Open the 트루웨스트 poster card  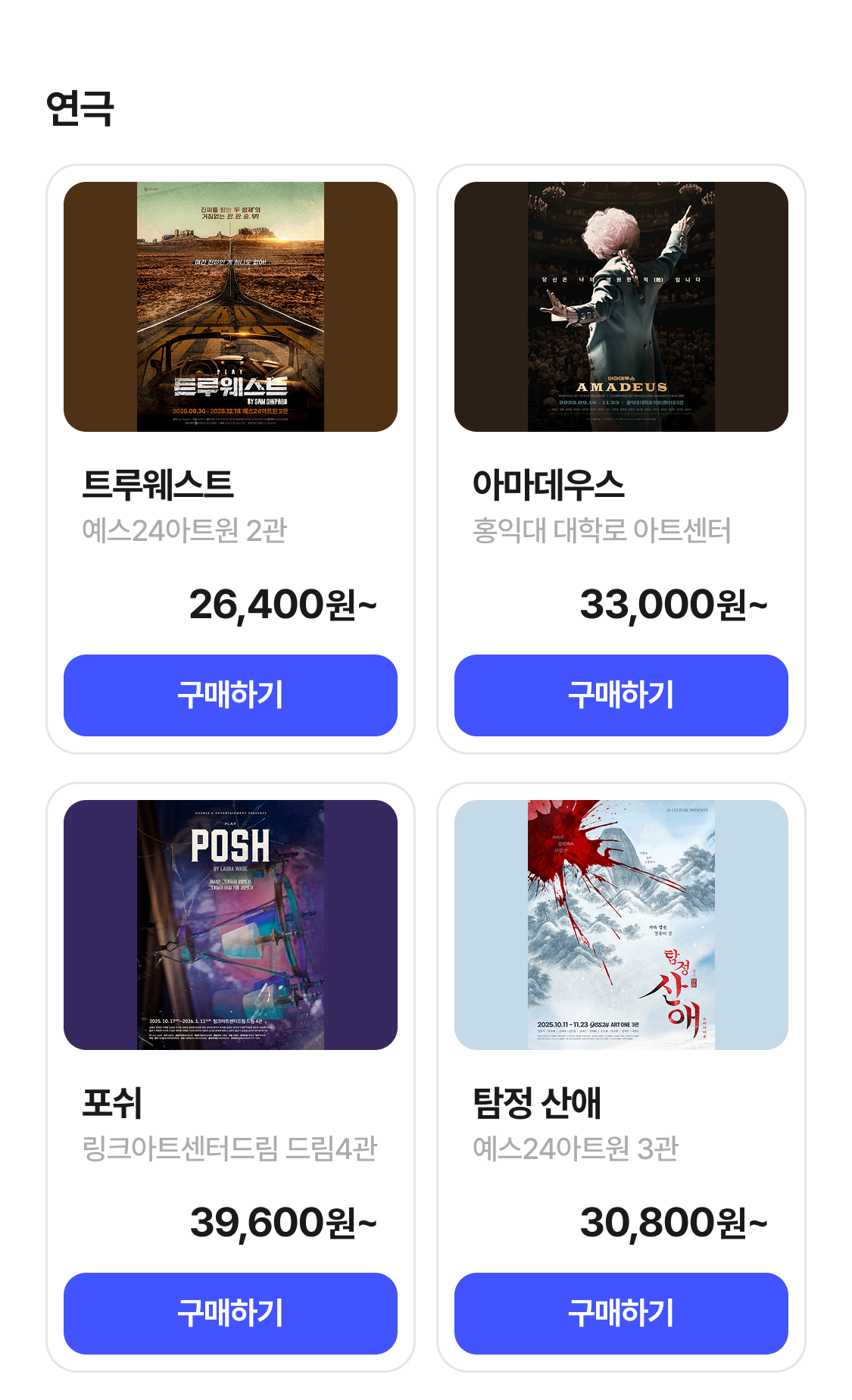pyautogui.click(x=230, y=307)
